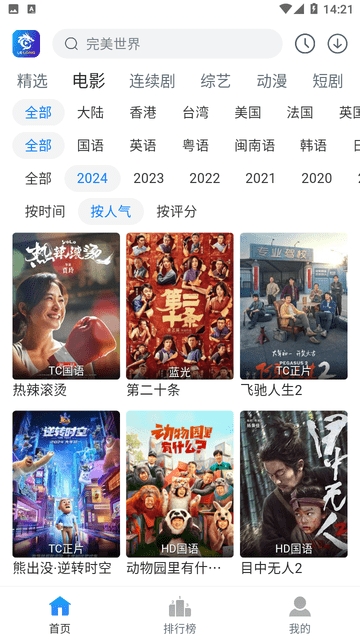The height and width of the screenshot is (640, 360).
Task: Filter by region 香港
Action: [x=143, y=112]
